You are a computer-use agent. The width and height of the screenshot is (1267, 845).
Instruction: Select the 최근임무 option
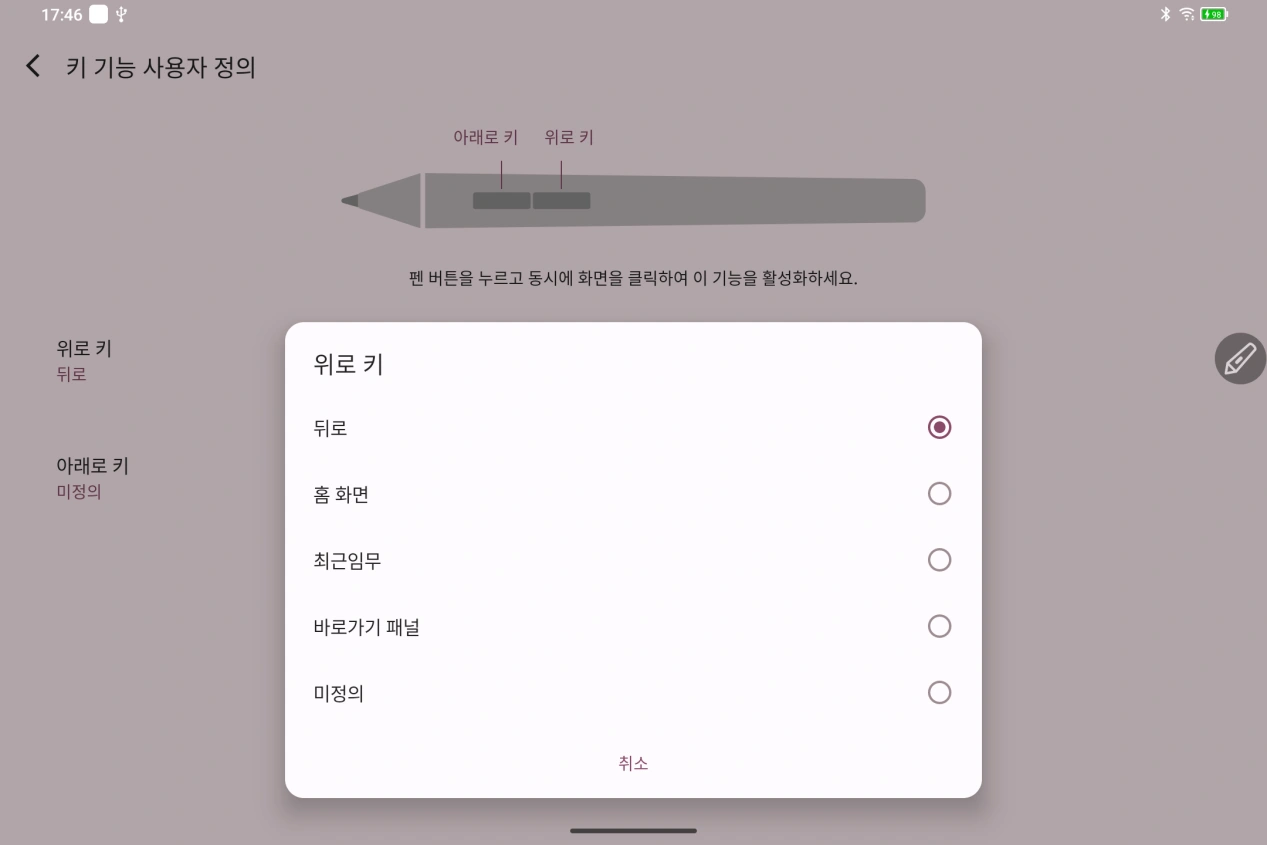938,560
